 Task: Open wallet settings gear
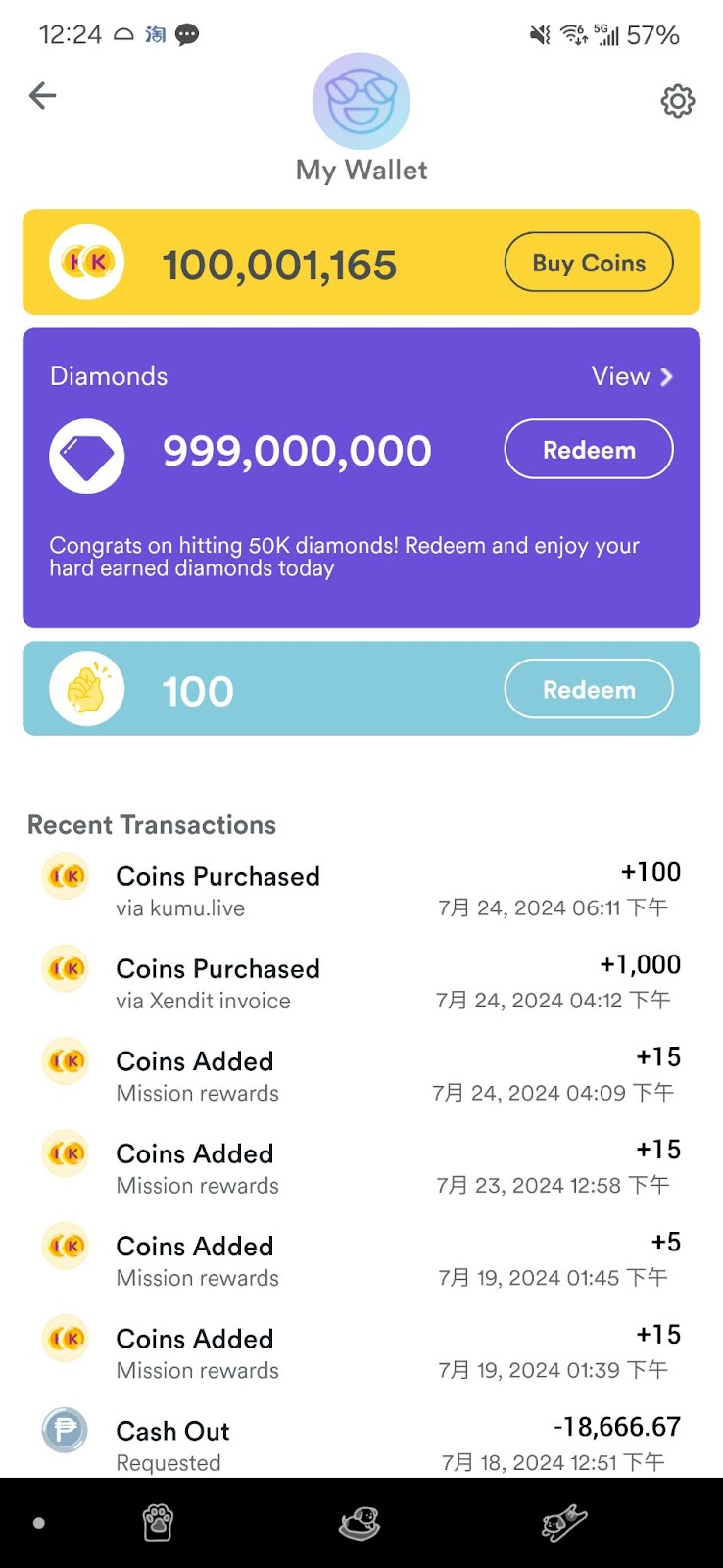click(x=677, y=101)
